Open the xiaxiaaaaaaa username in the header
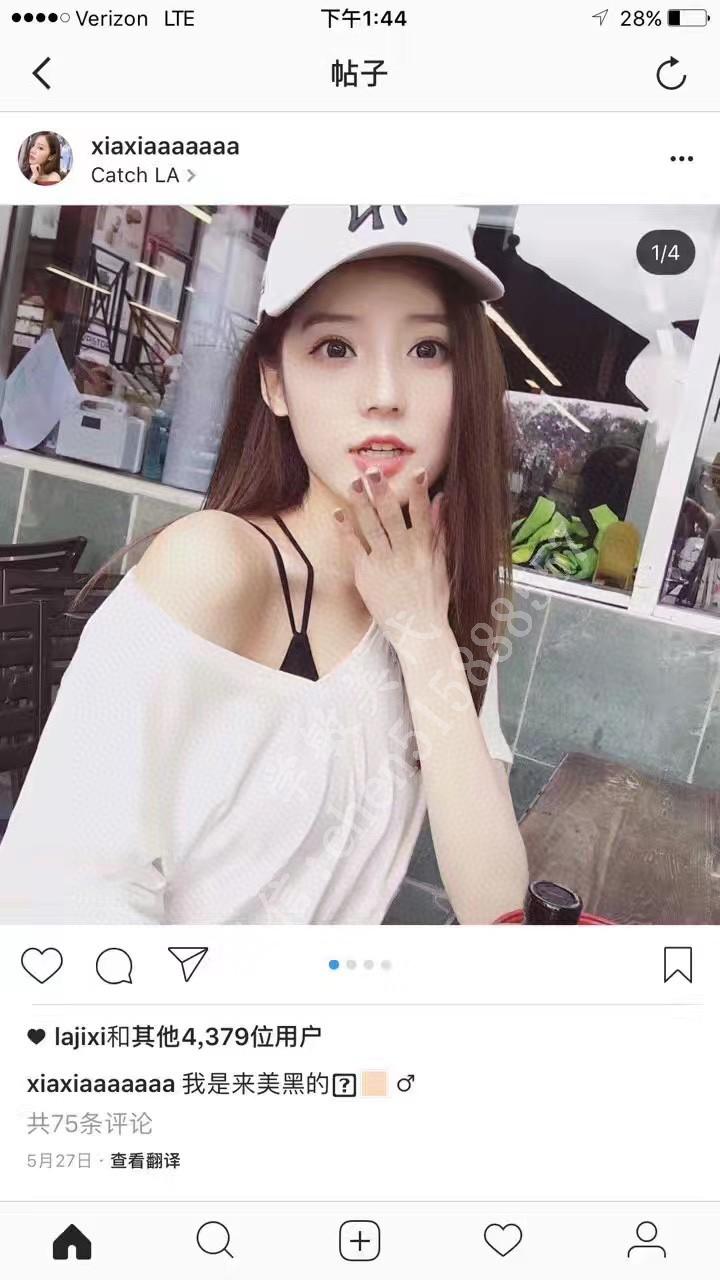 click(165, 146)
